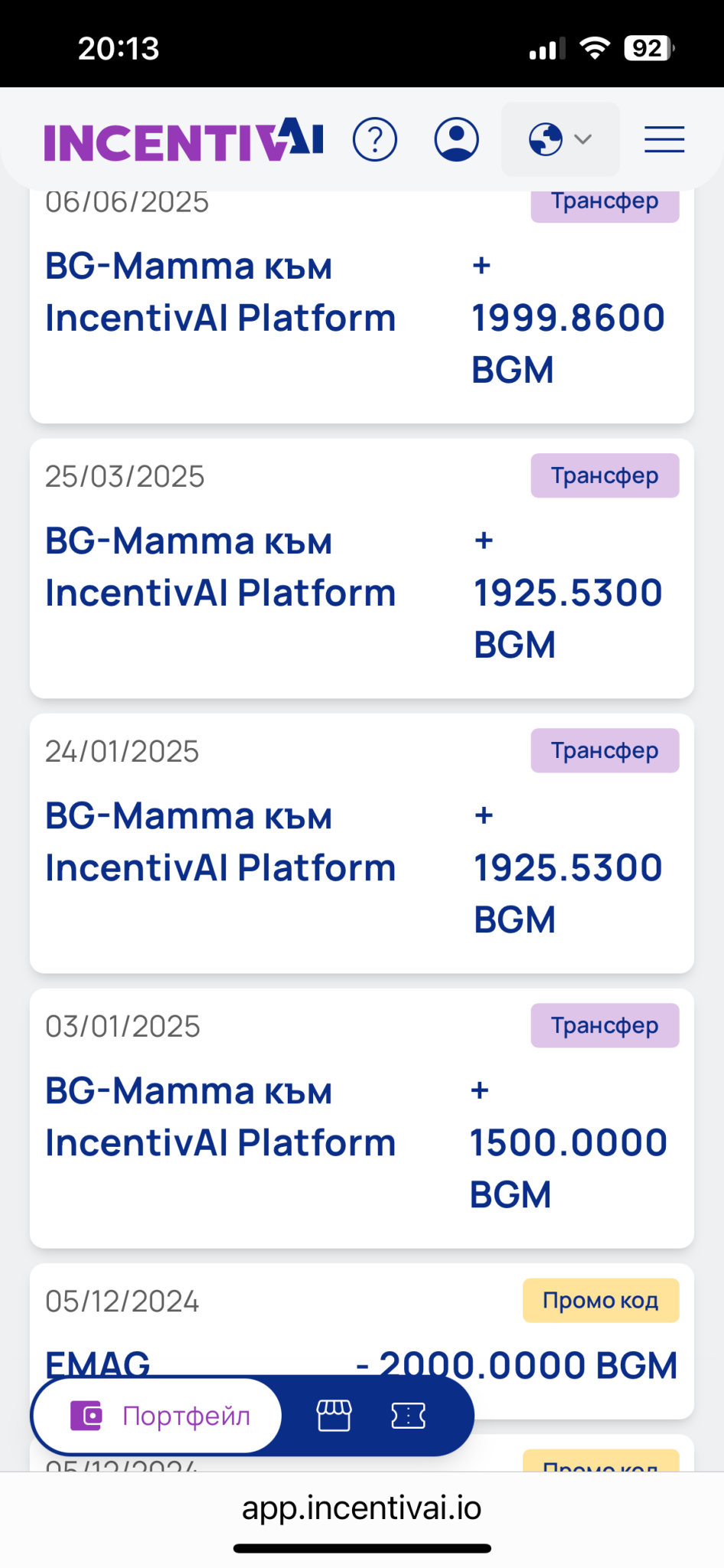Open the help question mark icon
Viewport: 724px width, 1568px height.
click(375, 140)
